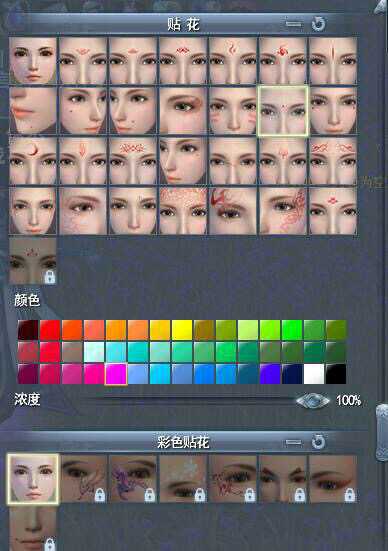Tap the locked forehead decal in 贴花
This screenshot has width=388, height=551.
point(33,260)
